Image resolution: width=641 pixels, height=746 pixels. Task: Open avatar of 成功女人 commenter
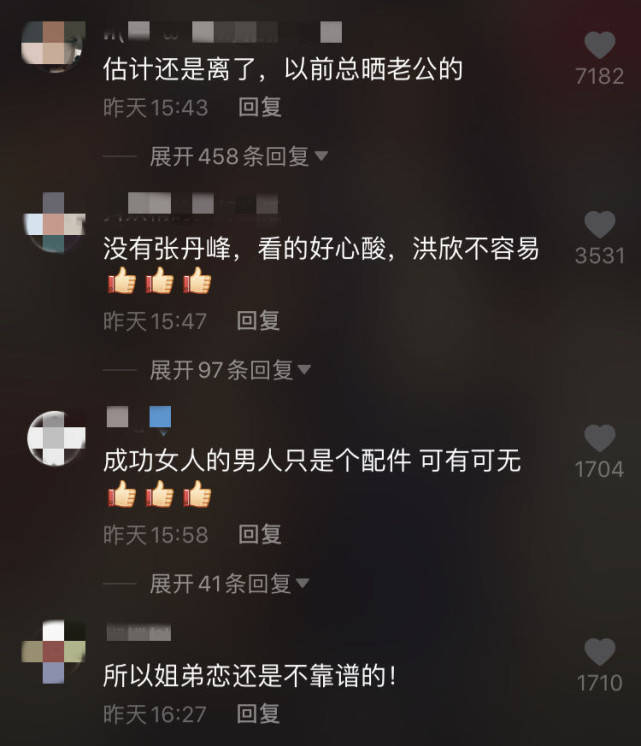pos(56,439)
